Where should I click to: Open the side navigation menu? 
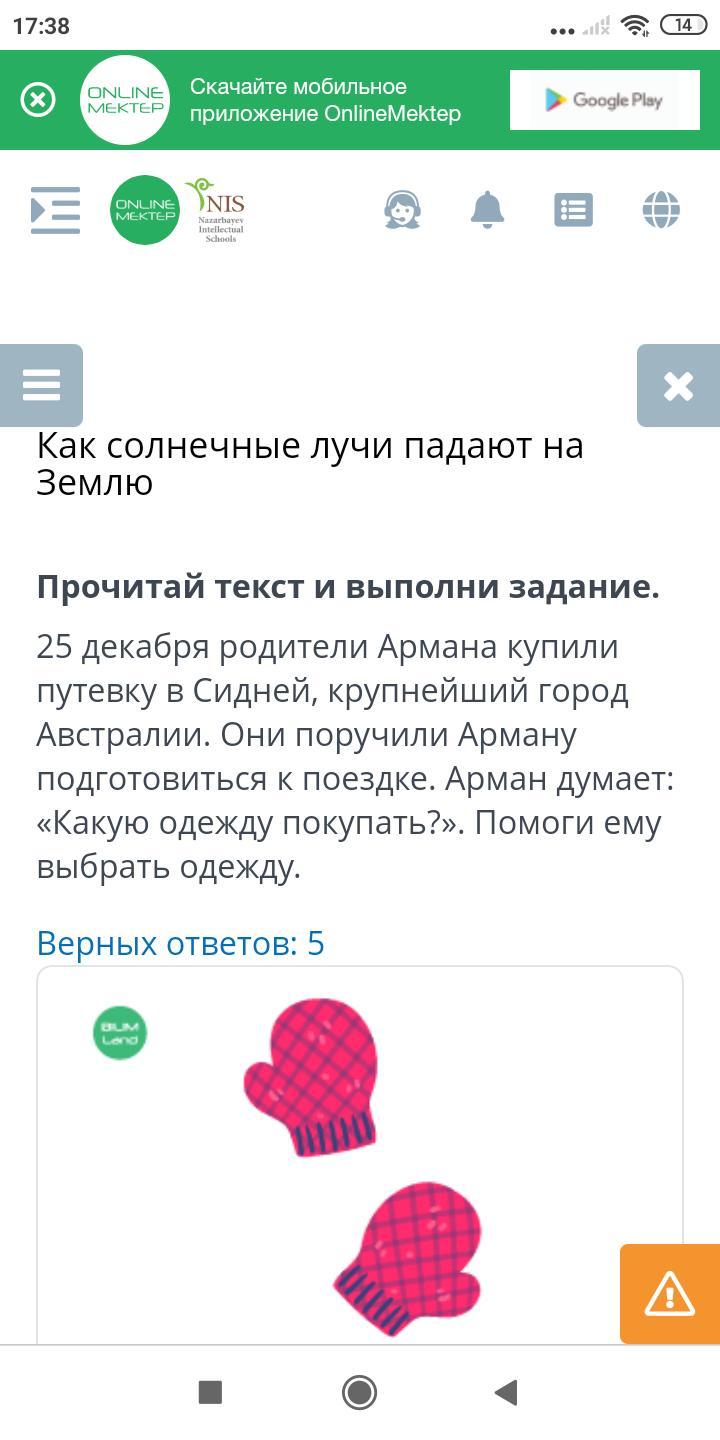(55, 210)
